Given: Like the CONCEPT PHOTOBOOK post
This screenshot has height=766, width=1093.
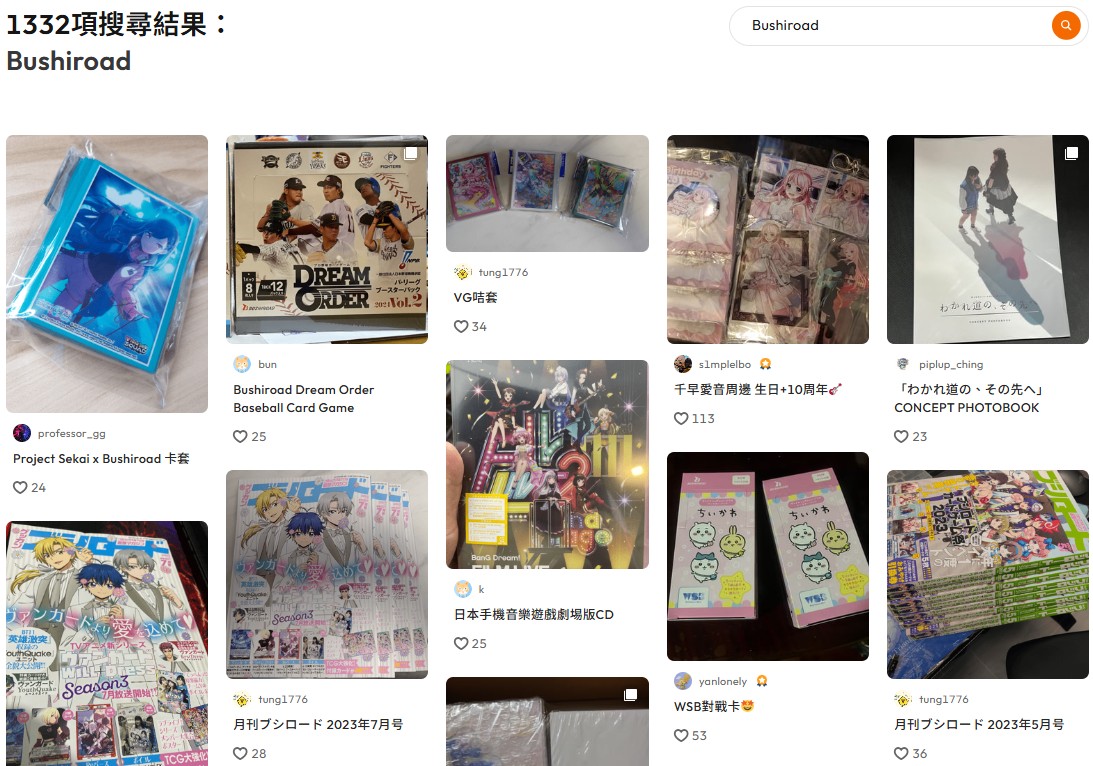Looking at the screenshot, I should click(x=901, y=437).
